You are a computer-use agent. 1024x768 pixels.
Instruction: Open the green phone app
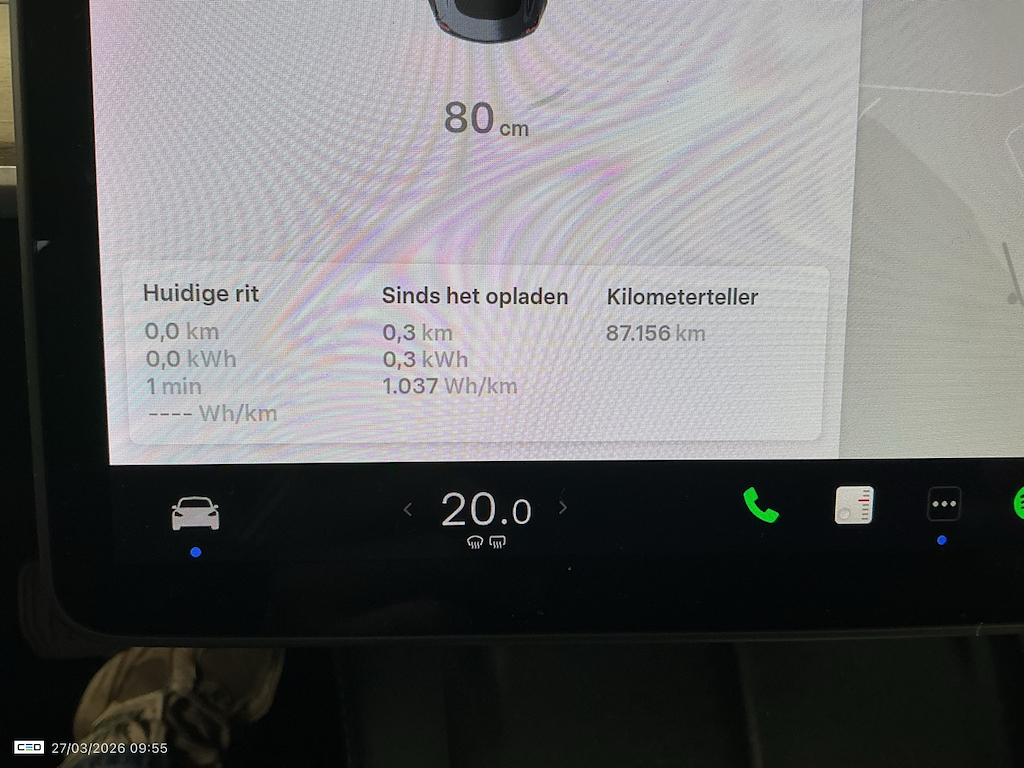(x=760, y=506)
